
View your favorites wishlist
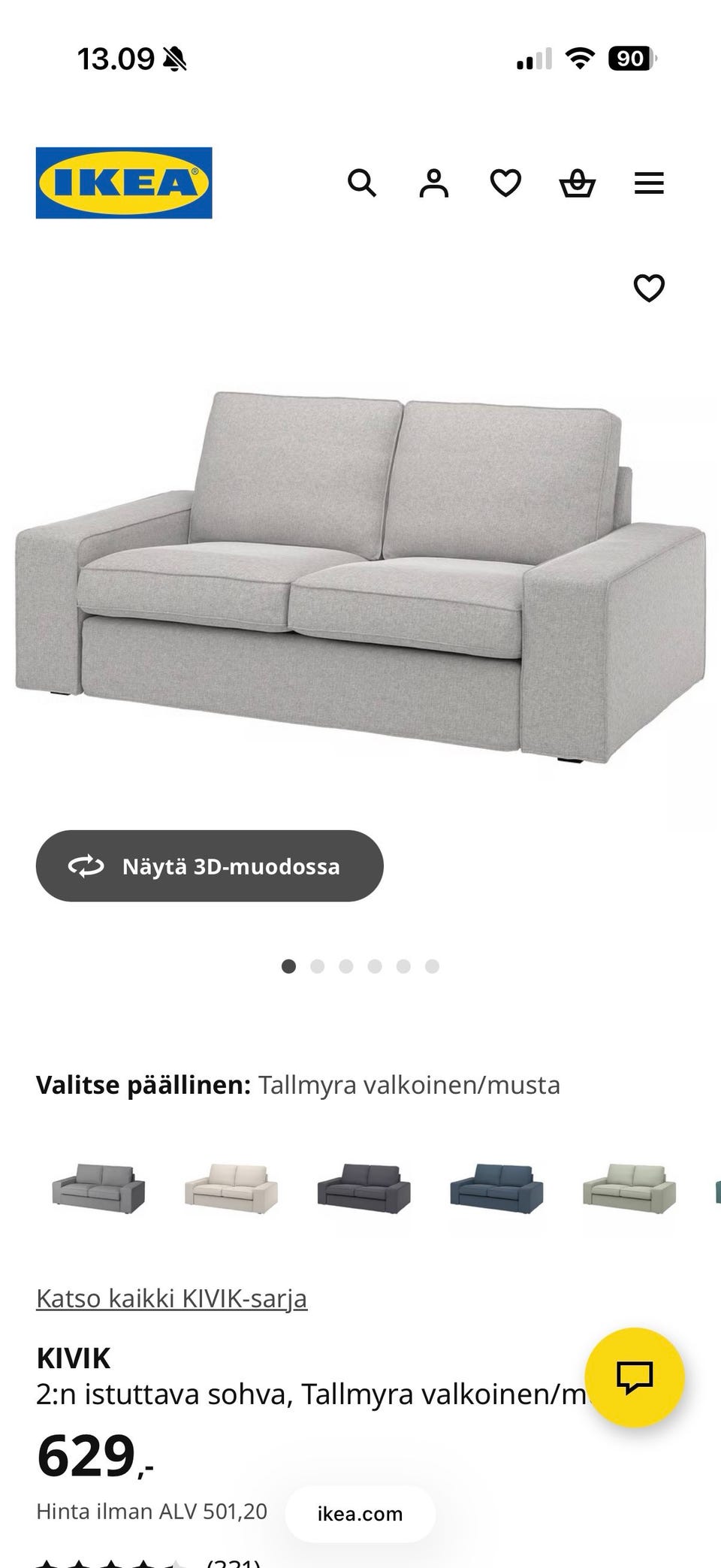point(505,183)
